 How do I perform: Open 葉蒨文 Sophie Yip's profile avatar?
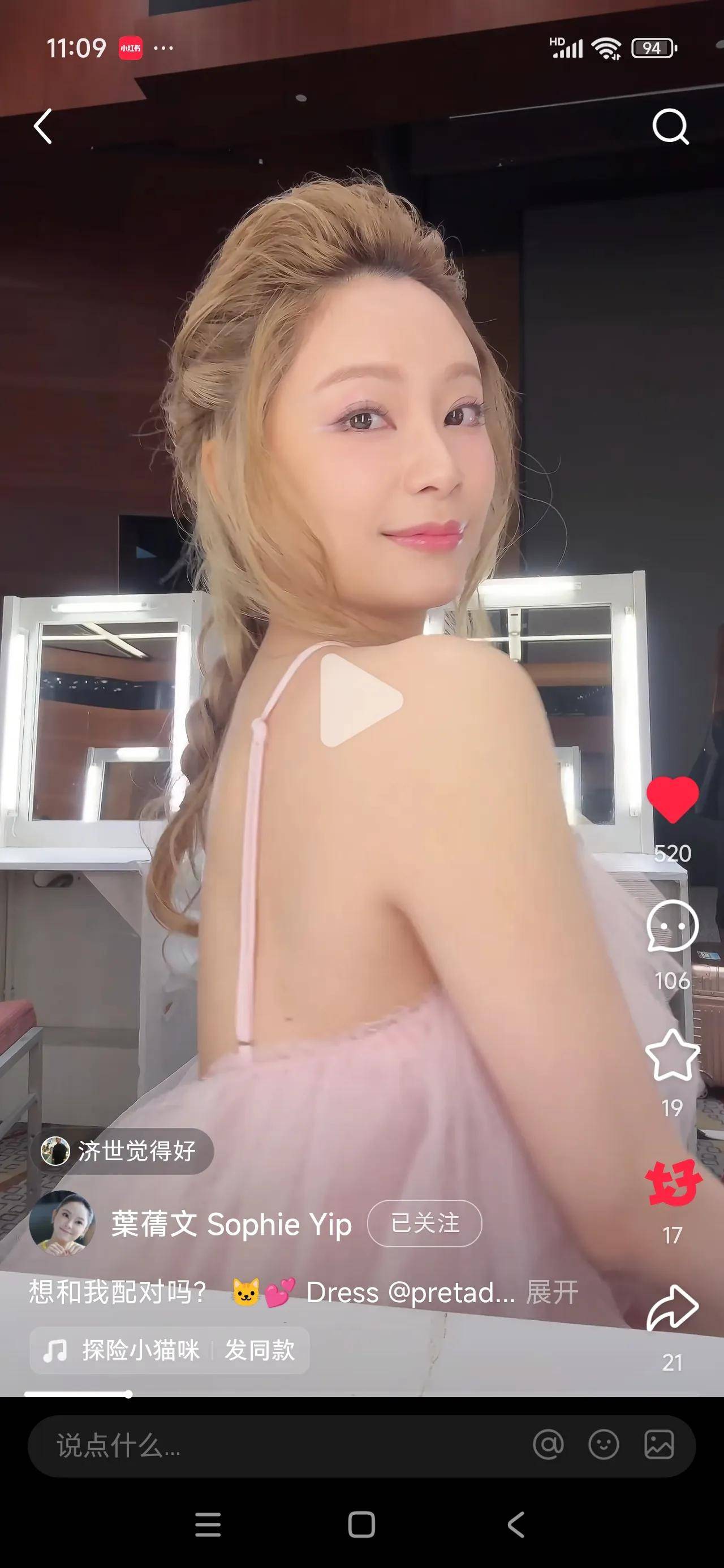click(x=62, y=1224)
